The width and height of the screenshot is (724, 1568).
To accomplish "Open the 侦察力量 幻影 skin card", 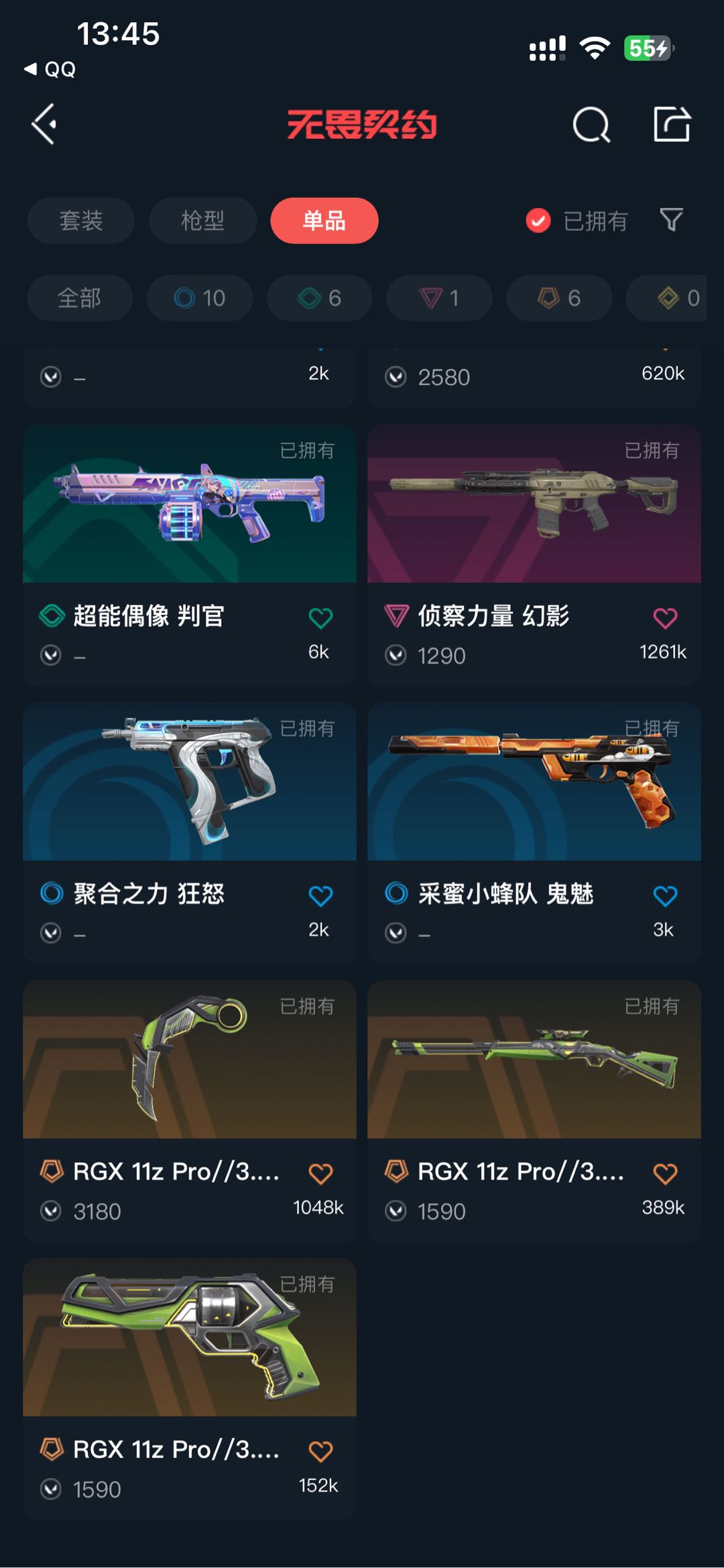I will [x=534, y=555].
